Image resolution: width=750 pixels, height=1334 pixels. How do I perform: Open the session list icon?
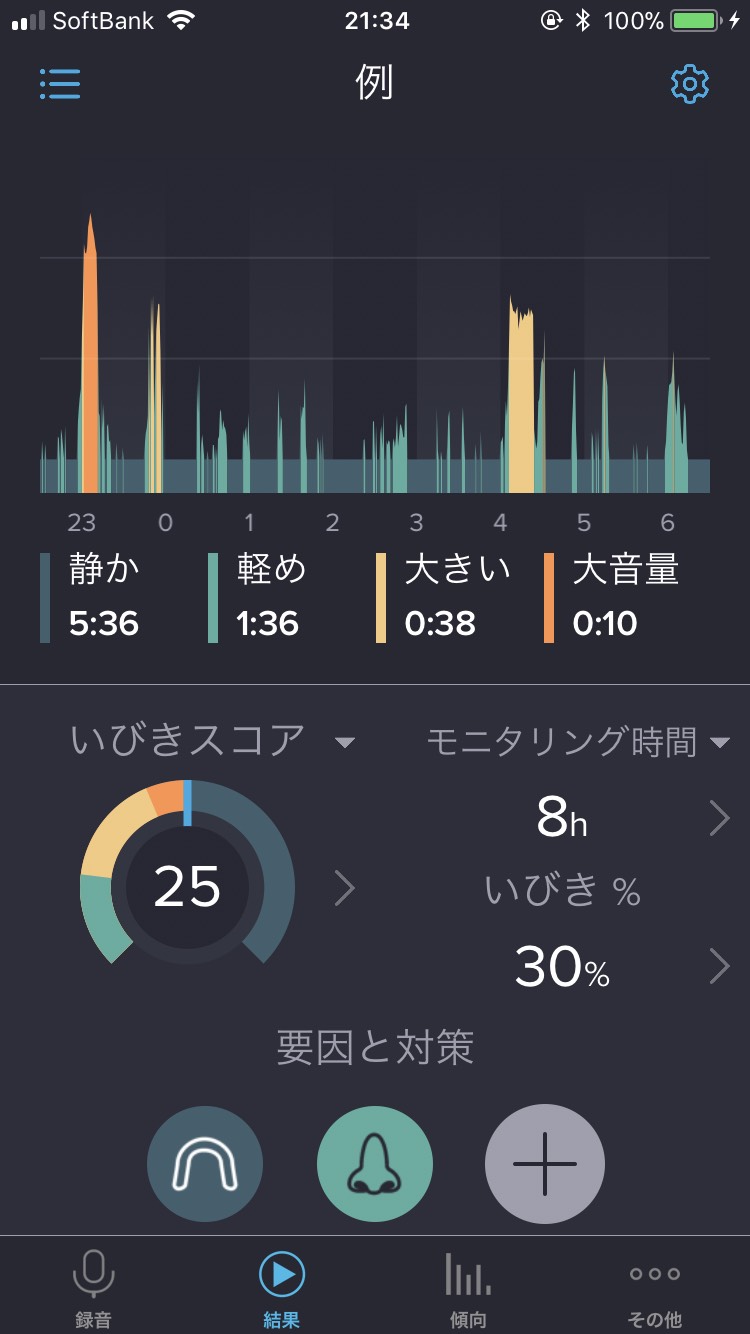[60, 84]
